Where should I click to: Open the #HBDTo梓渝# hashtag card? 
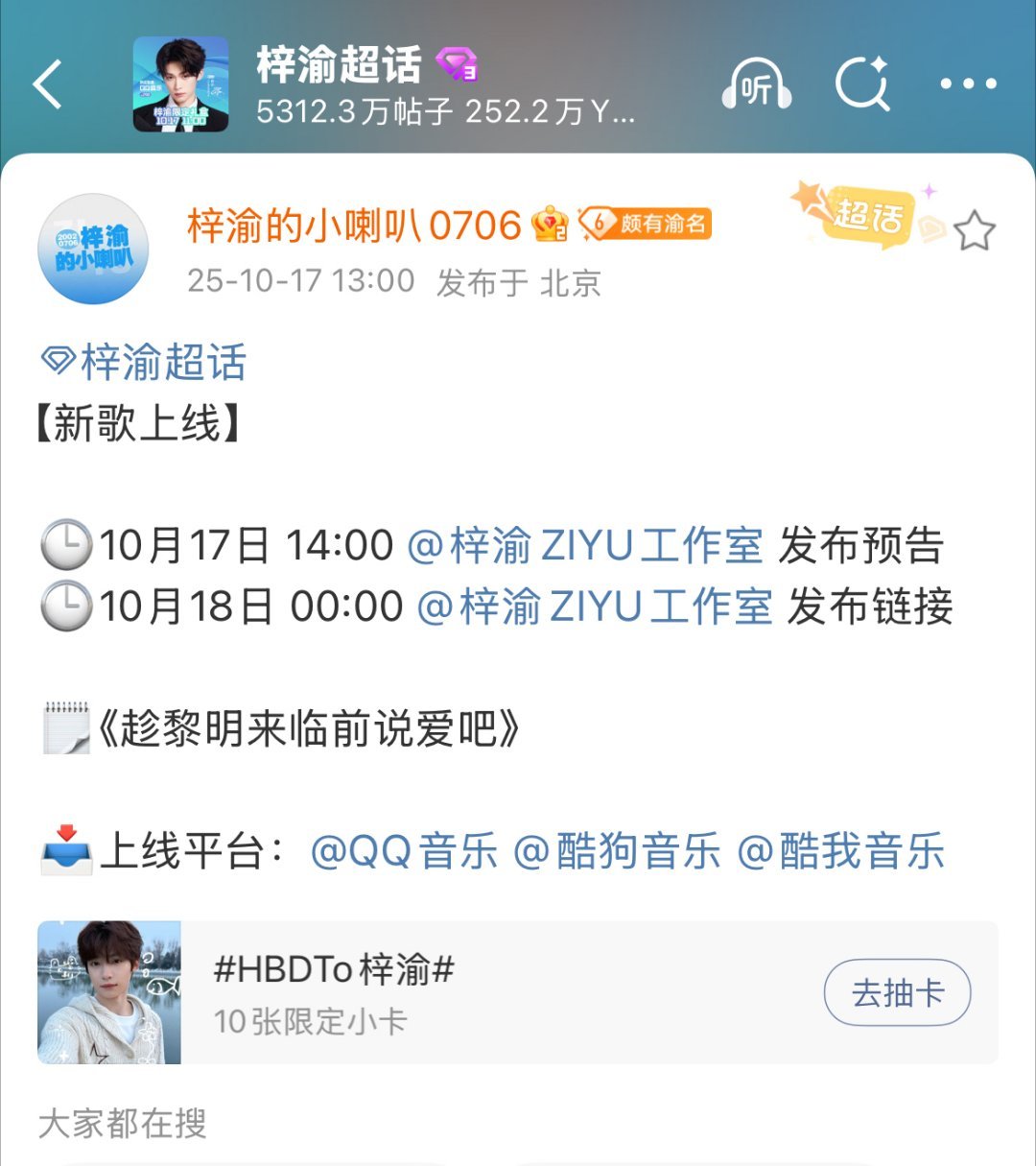(x=331, y=970)
